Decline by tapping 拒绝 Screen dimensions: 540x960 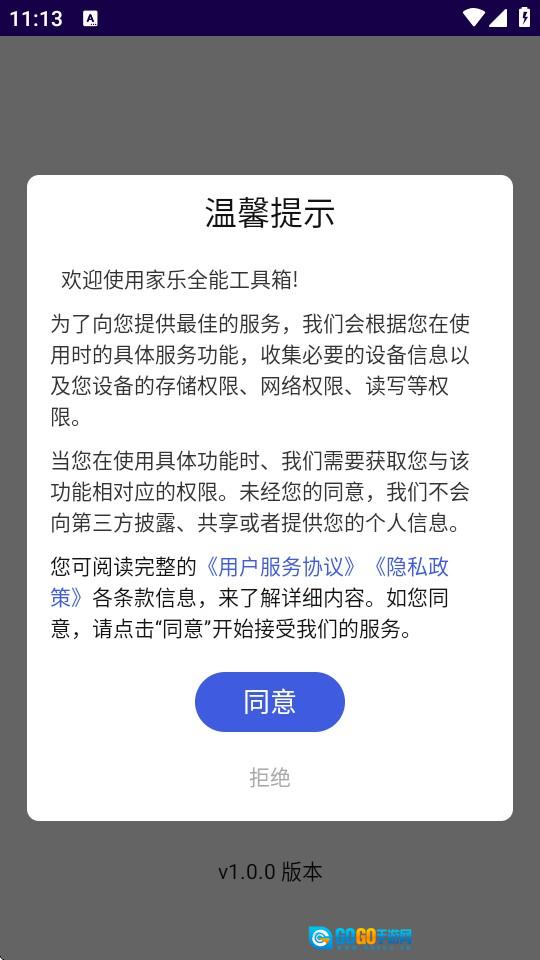tap(269, 778)
